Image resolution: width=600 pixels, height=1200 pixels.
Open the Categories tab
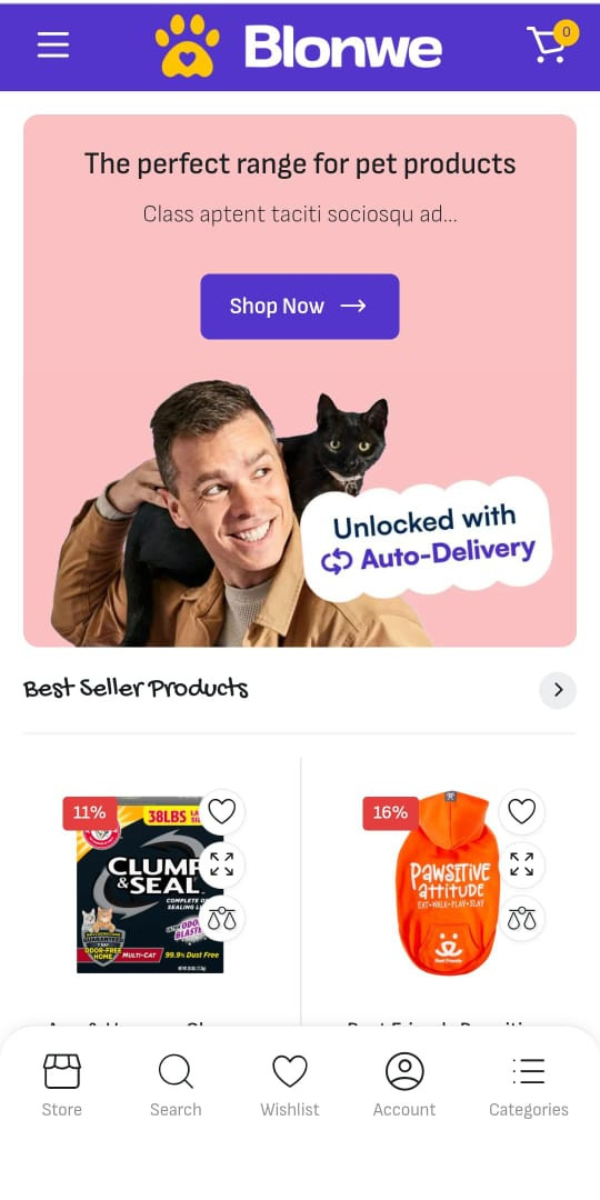tap(528, 1085)
